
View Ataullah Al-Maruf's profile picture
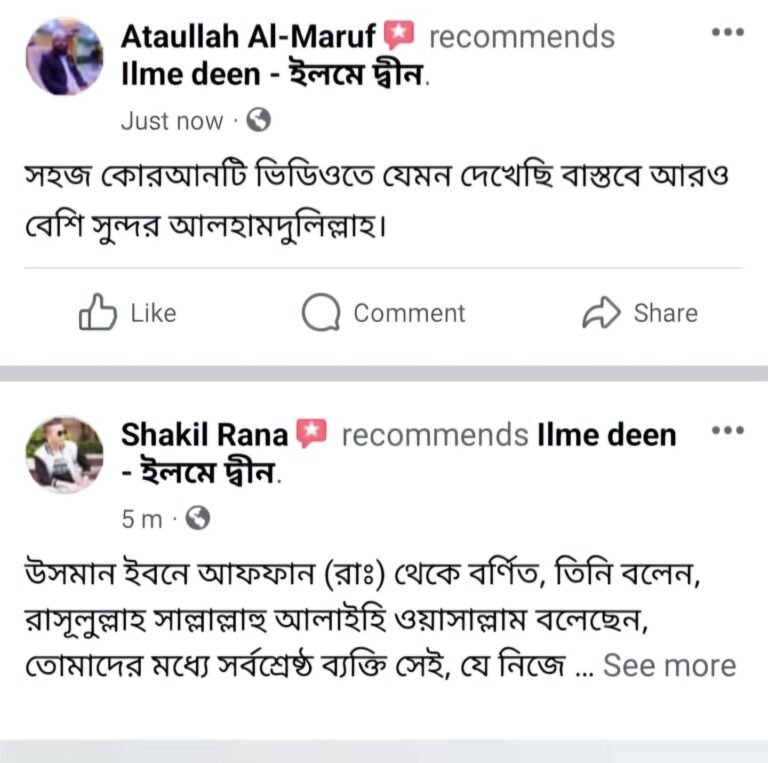64,57
